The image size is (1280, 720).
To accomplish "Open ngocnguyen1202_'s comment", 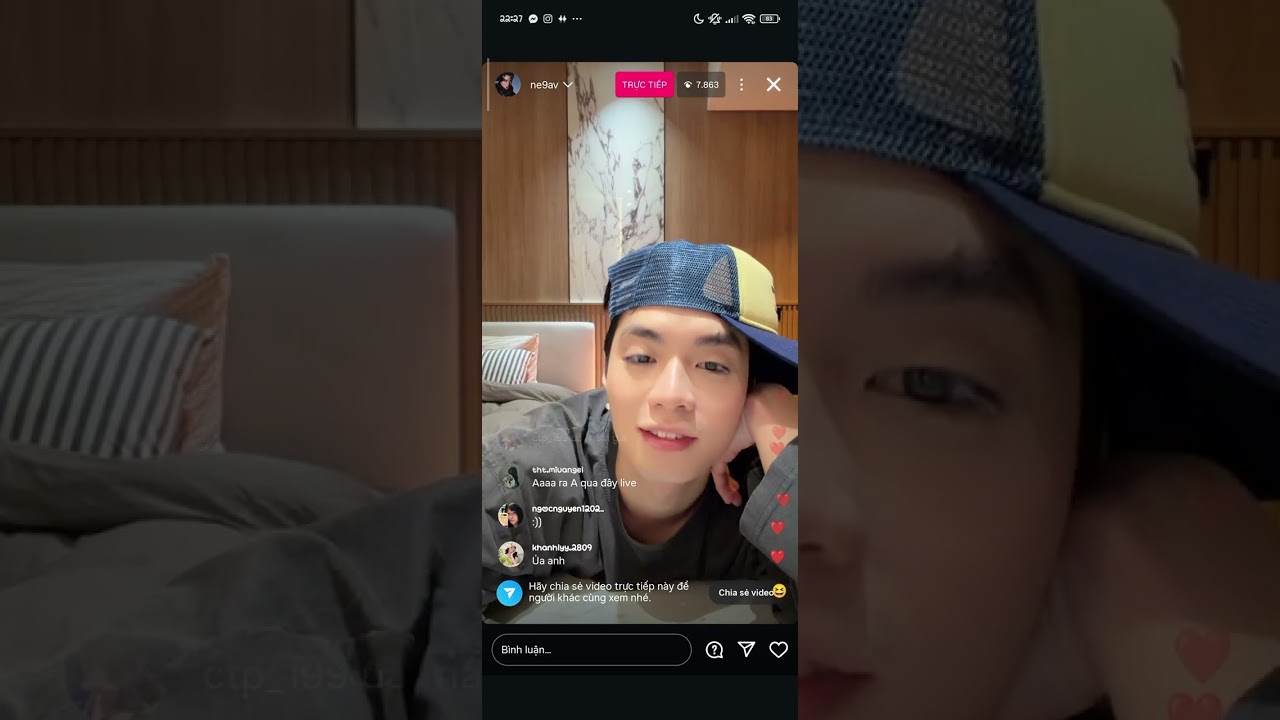I will pos(566,515).
